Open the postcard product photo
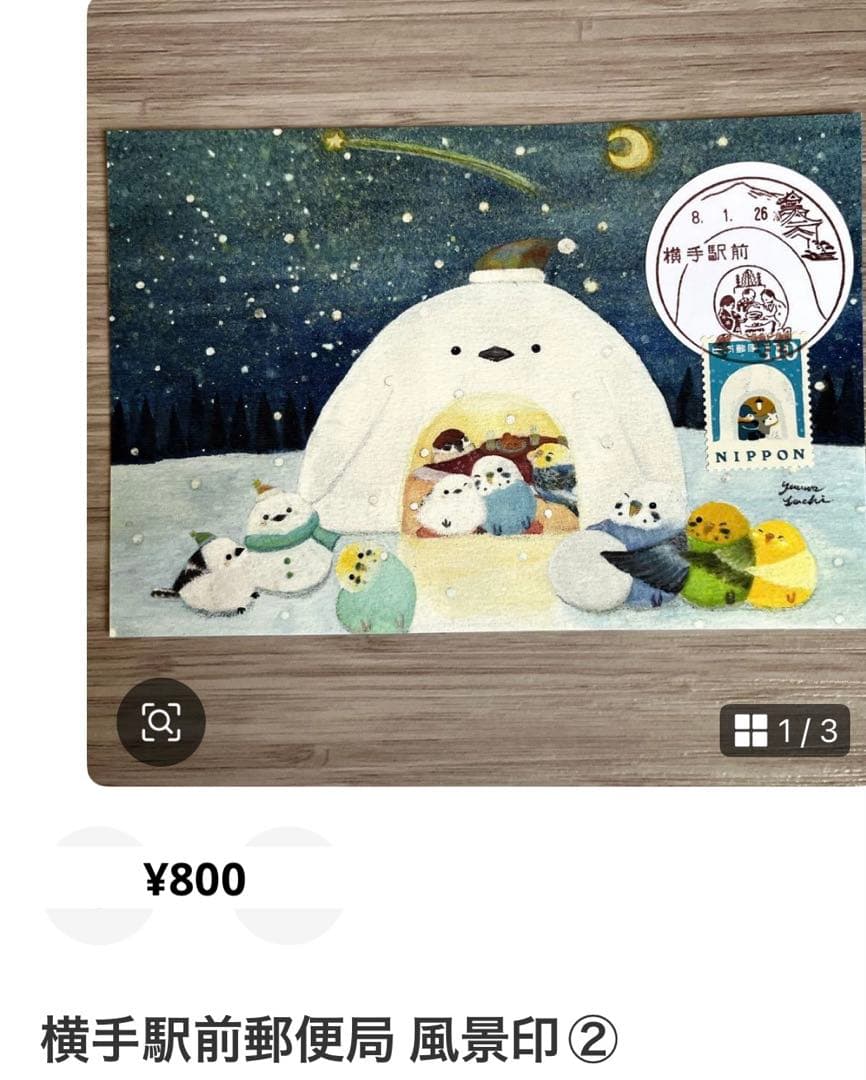The width and height of the screenshot is (866, 1080). point(480,380)
